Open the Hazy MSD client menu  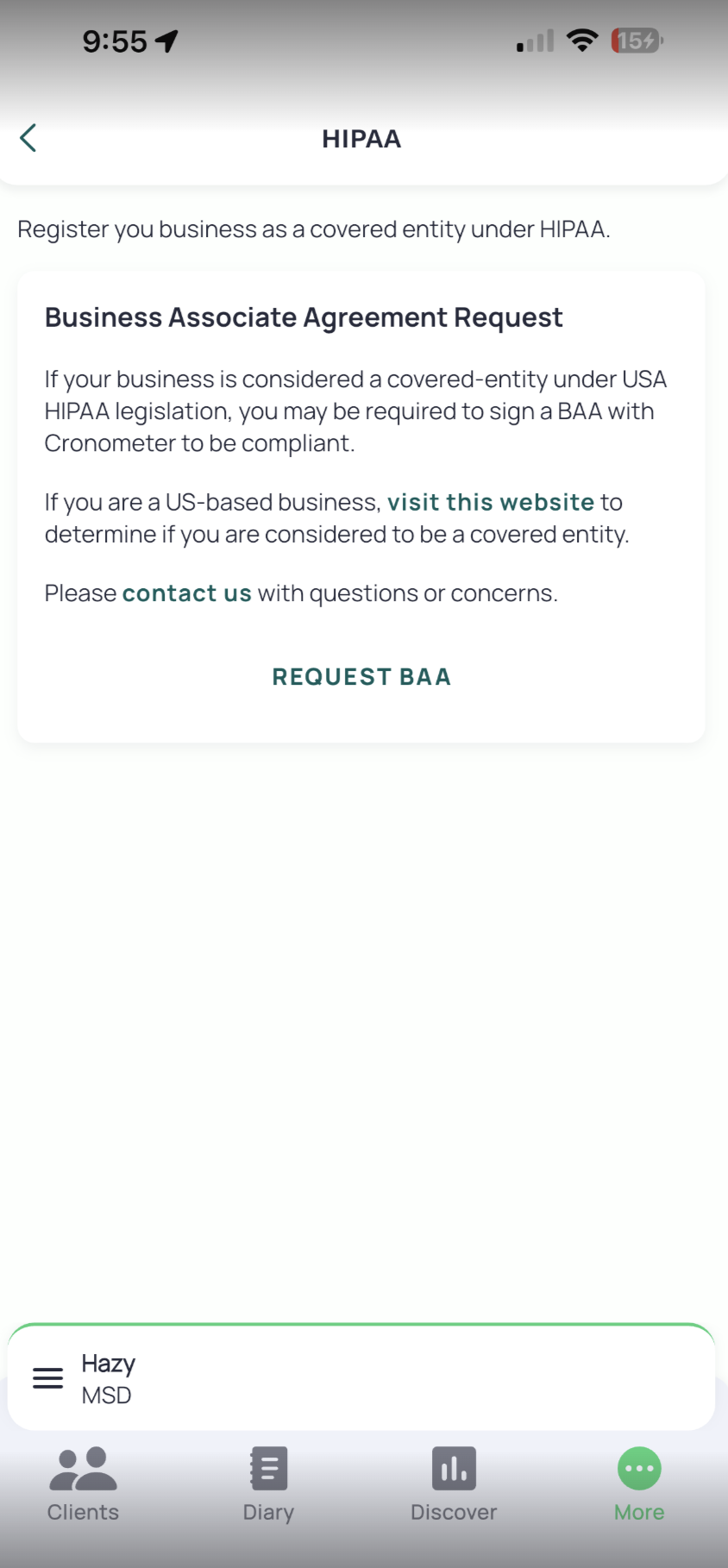(48, 1378)
